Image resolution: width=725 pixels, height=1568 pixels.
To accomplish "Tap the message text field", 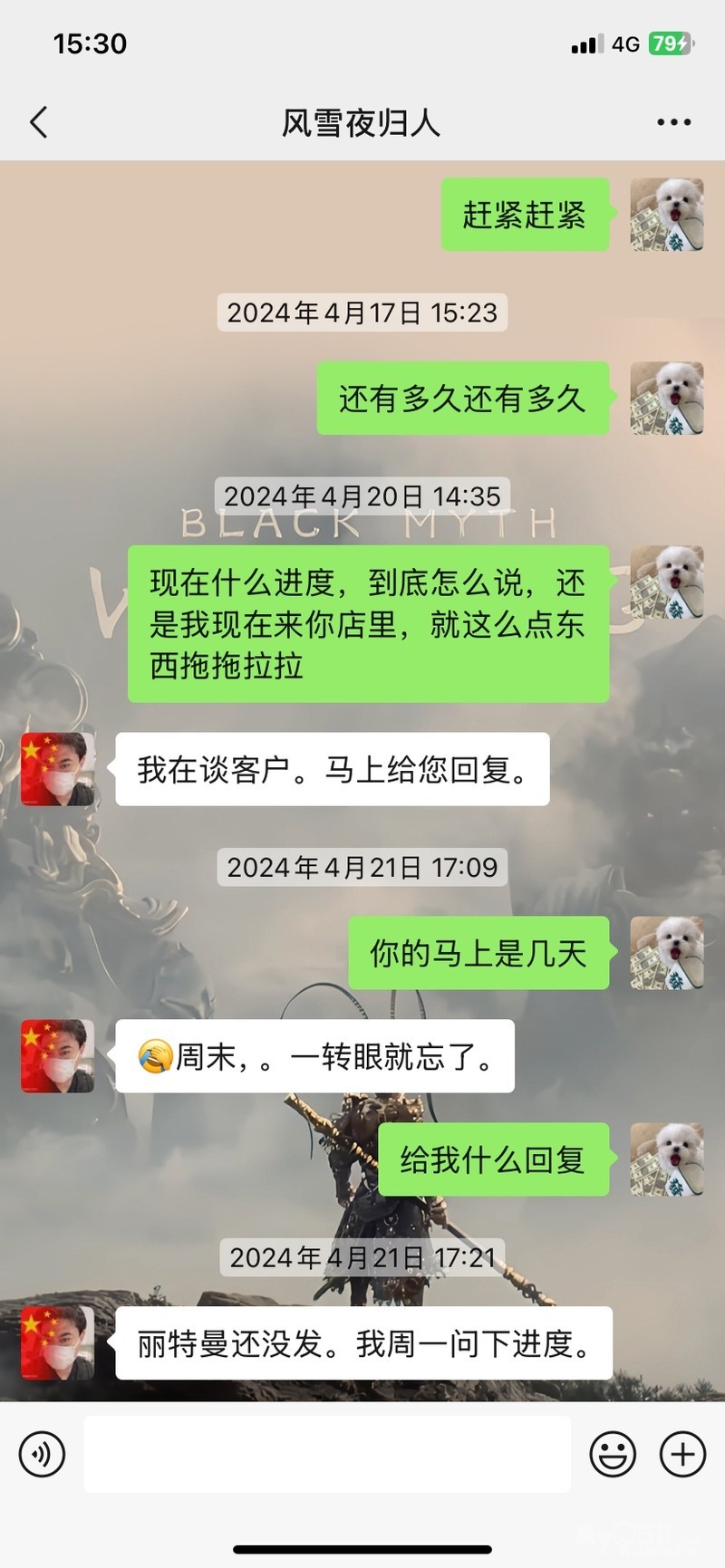I will (327, 1454).
